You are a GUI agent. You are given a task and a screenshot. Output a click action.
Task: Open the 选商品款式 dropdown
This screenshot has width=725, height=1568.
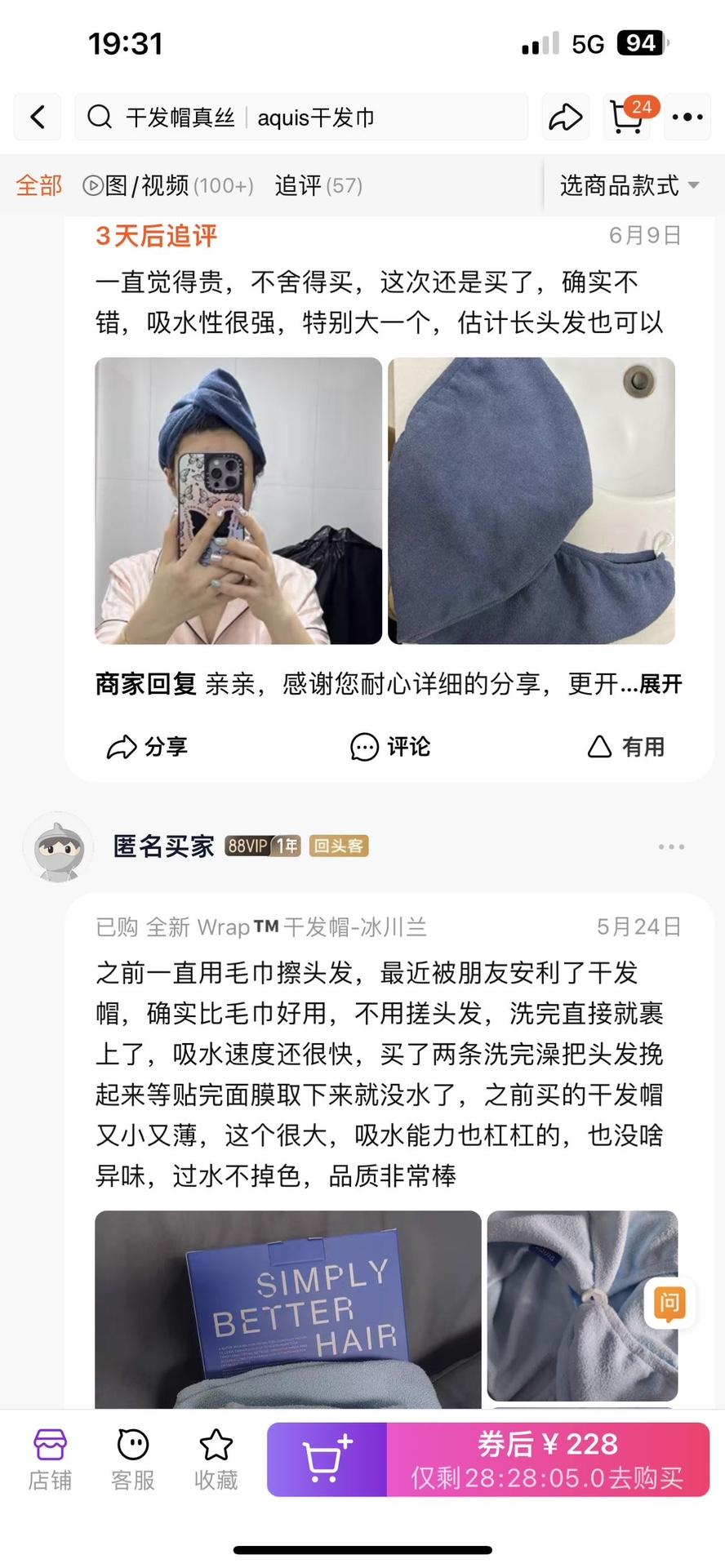pyautogui.click(x=629, y=186)
